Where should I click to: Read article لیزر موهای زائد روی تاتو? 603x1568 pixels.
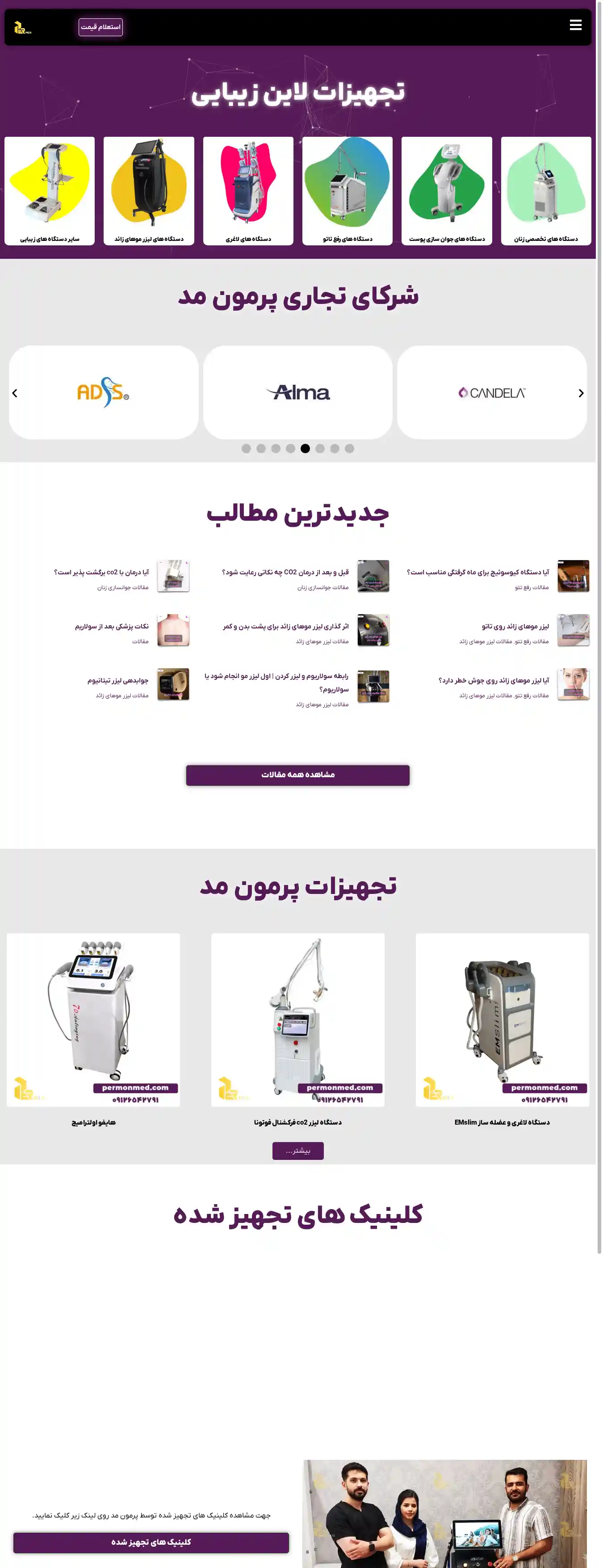(x=515, y=626)
